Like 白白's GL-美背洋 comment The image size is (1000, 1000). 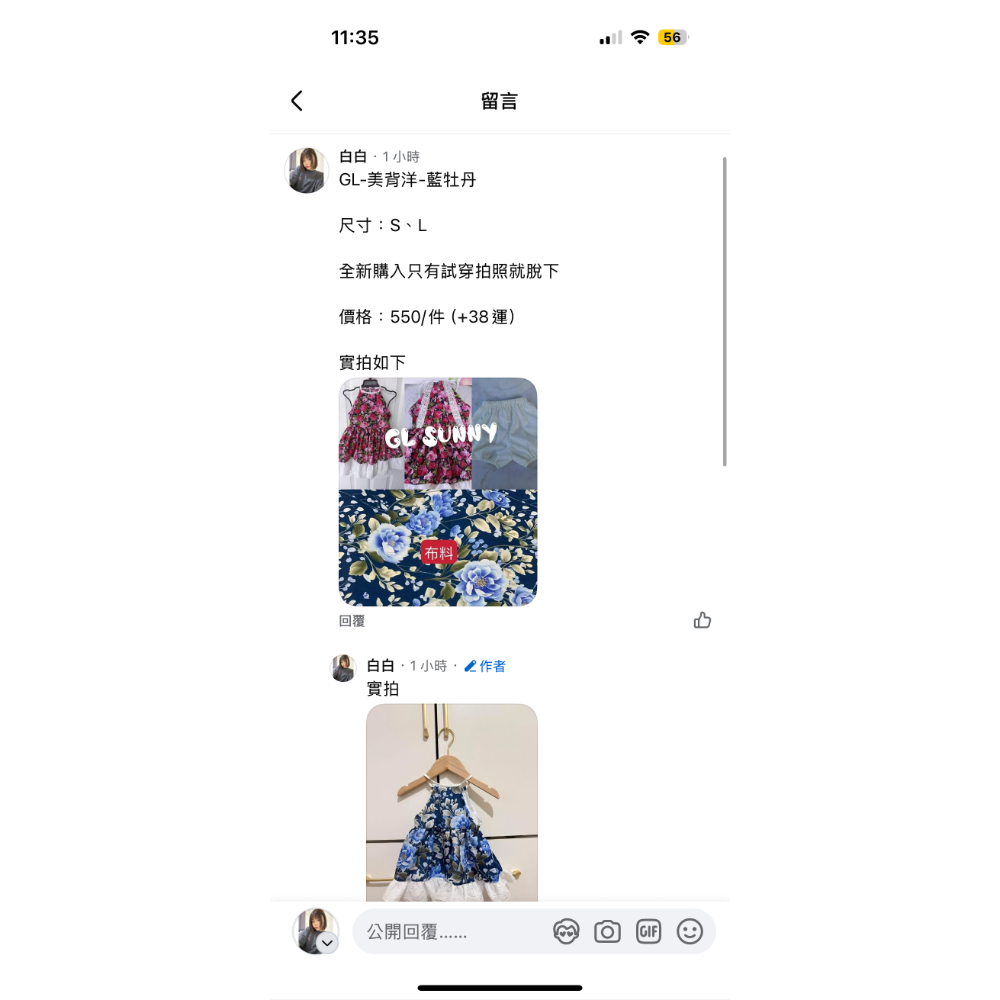[702, 621]
